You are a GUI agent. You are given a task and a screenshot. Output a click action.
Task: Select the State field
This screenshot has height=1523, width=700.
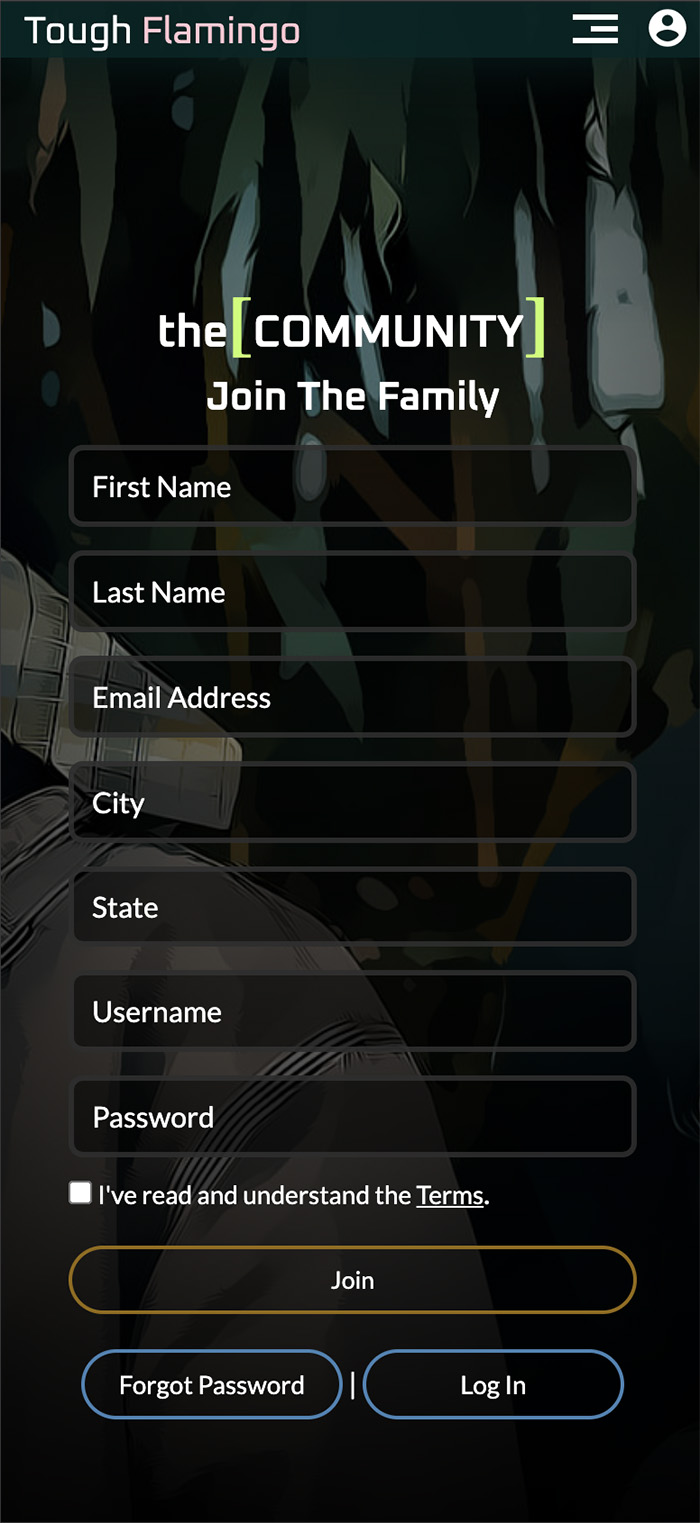point(352,907)
